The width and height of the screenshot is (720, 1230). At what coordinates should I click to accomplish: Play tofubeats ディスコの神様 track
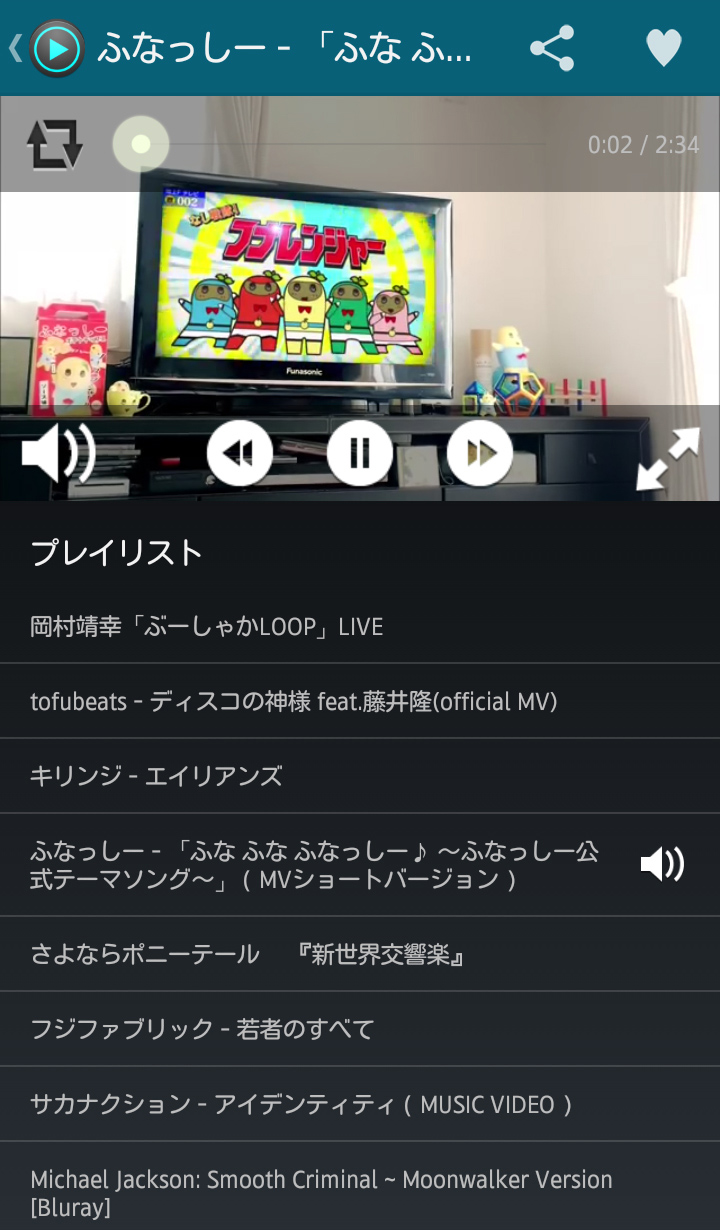tap(360, 701)
